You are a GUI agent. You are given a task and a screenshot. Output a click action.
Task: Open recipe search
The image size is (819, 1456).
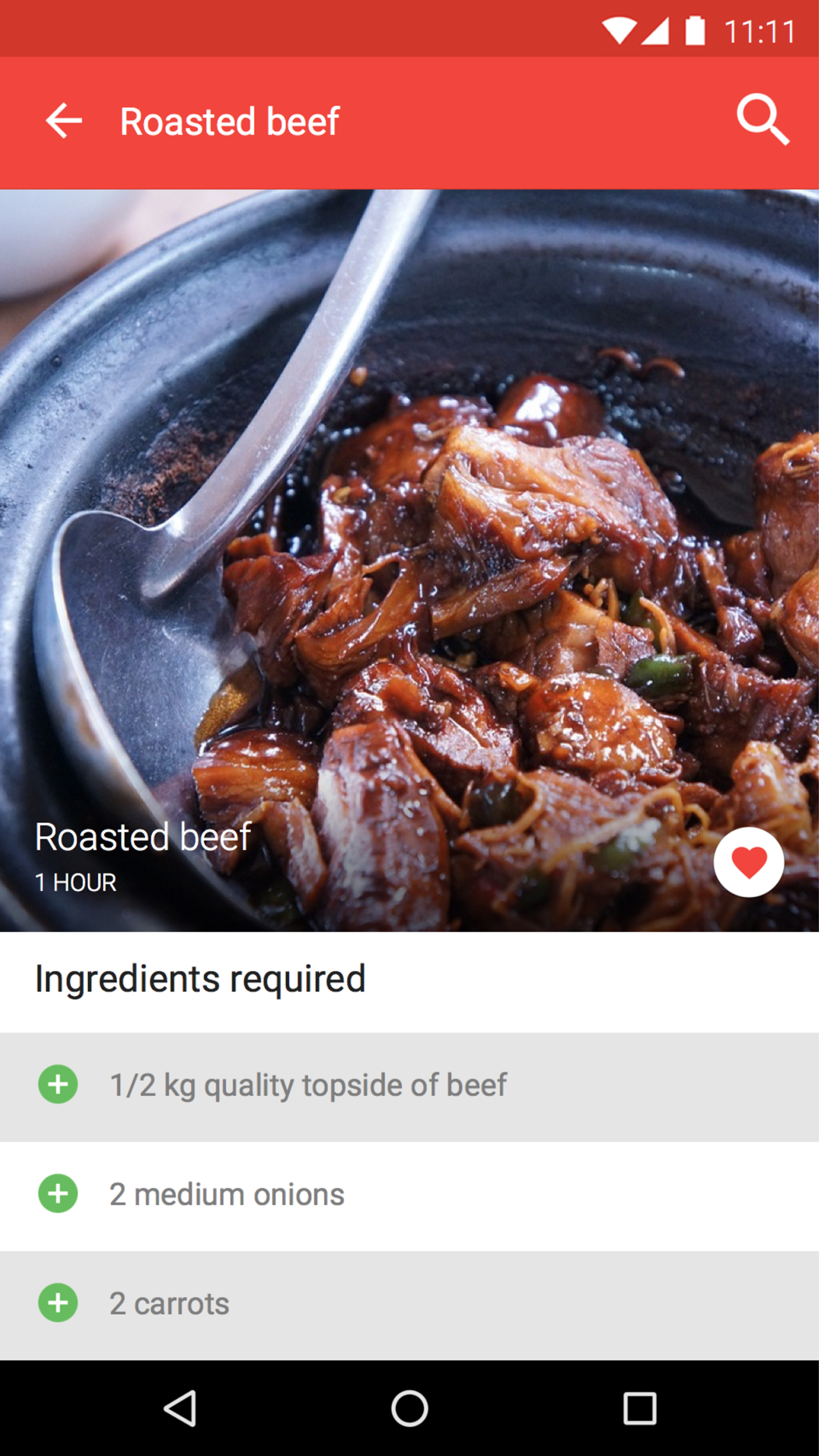(762, 119)
